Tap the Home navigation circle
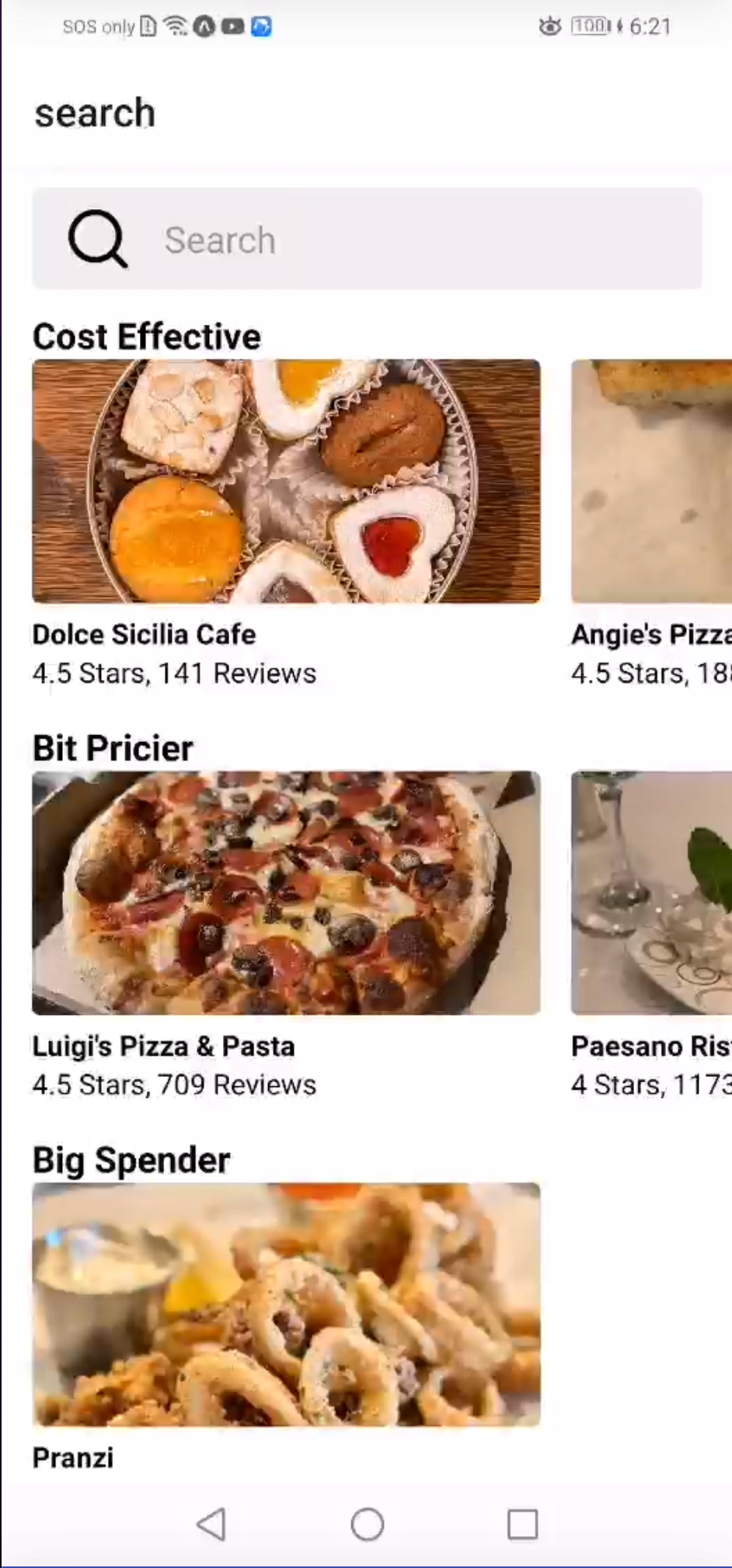This screenshot has width=732, height=1568. [x=367, y=1524]
